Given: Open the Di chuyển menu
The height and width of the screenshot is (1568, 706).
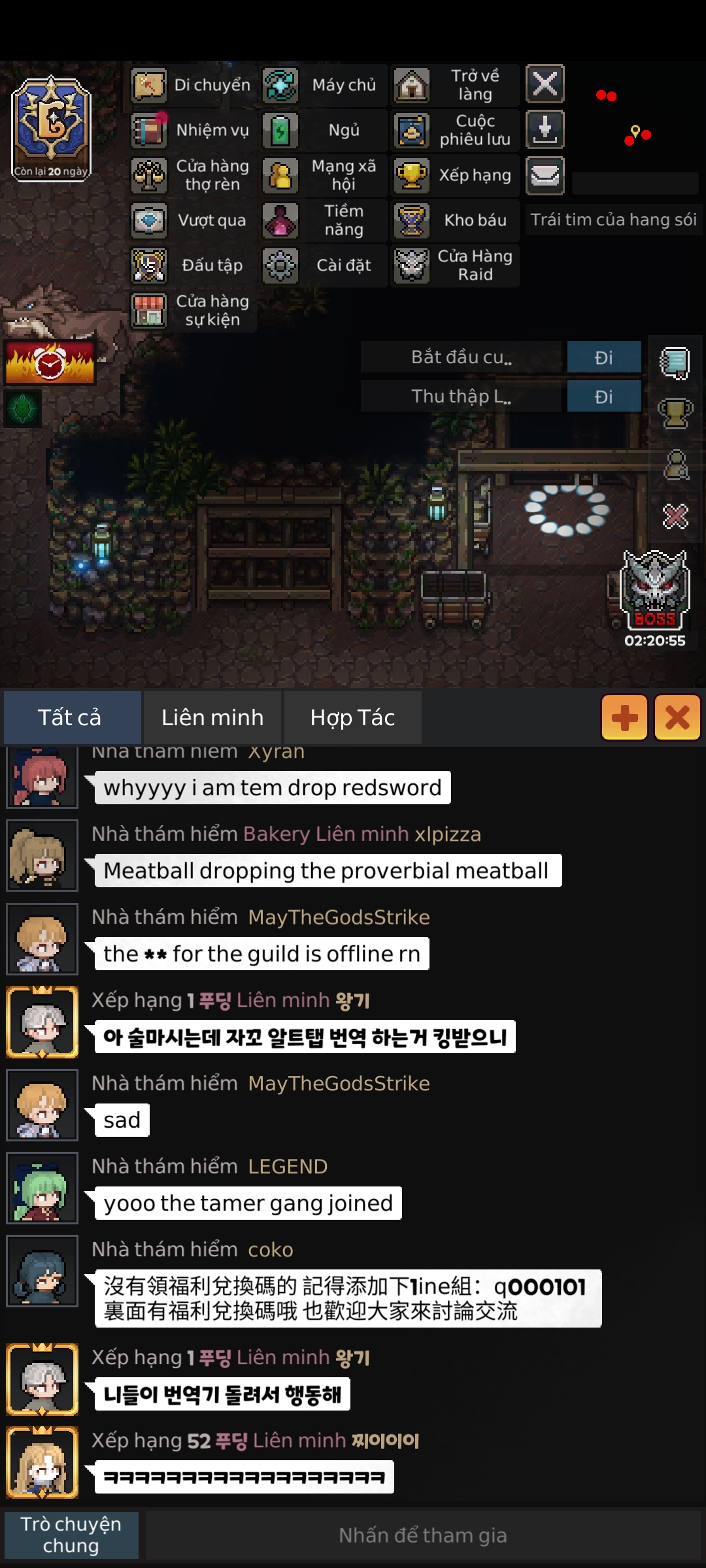Looking at the screenshot, I should pyautogui.click(x=192, y=85).
